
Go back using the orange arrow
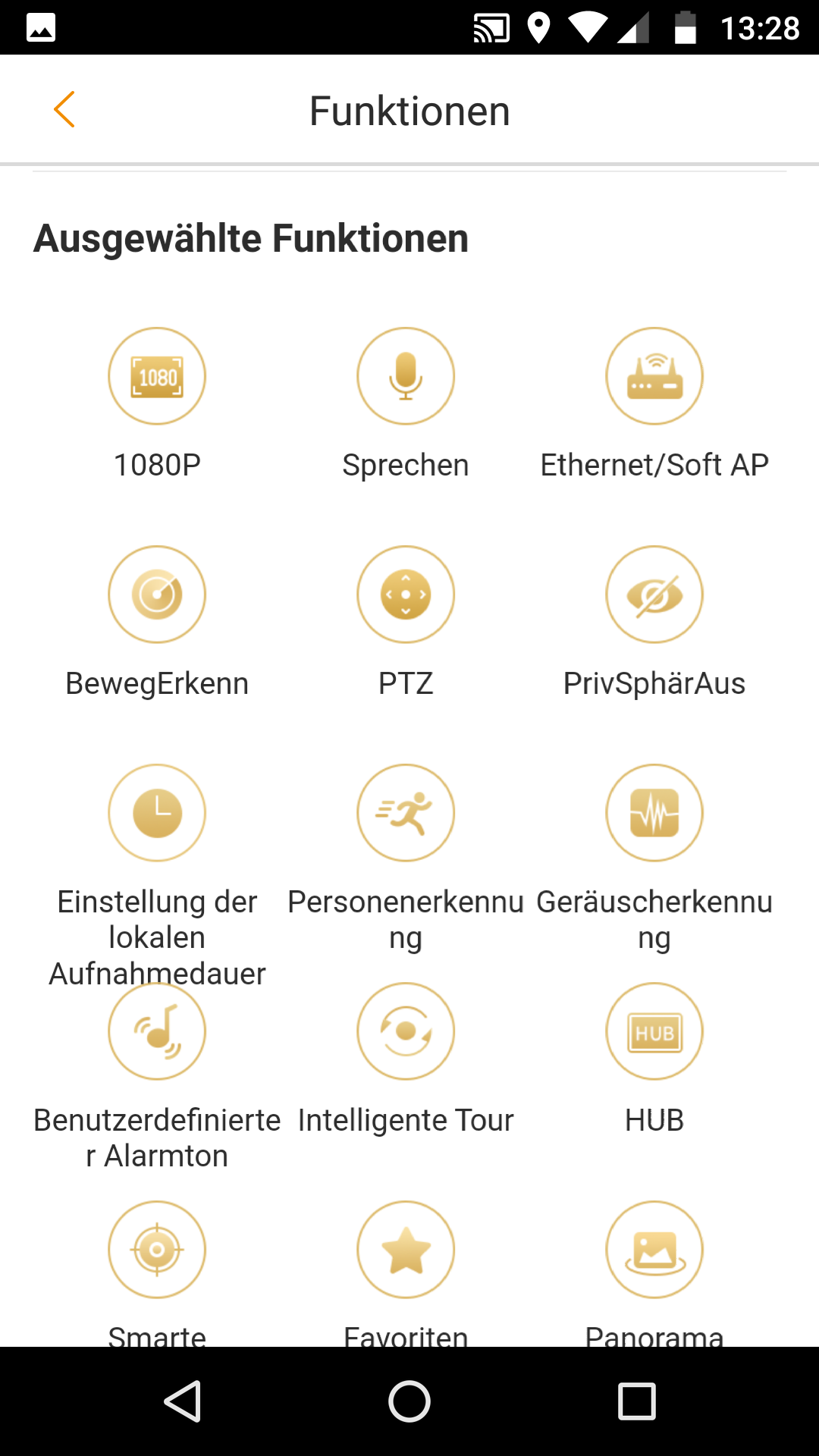[64, 110]
